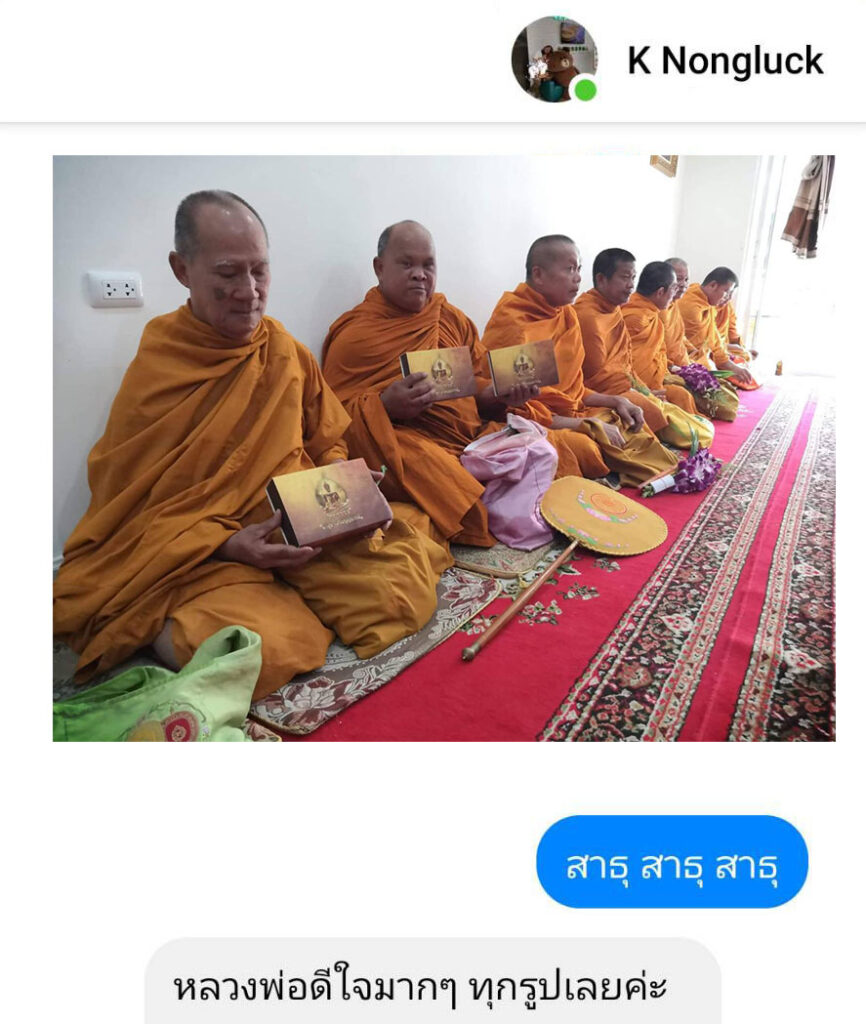Open the monks photo in full view
The height and width of the screenshot is (1024, 866).
[x=443, y=448]
